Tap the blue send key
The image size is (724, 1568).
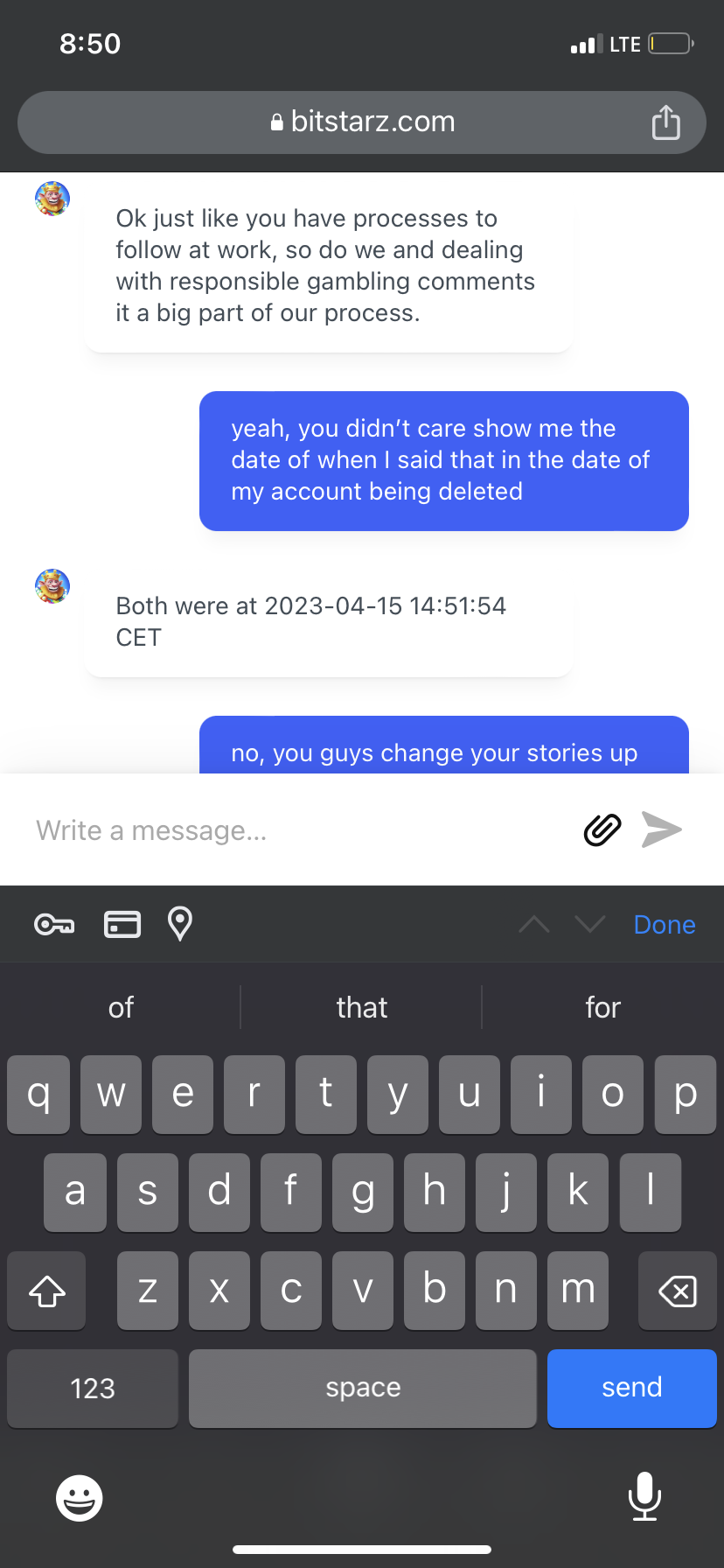tap(631, 1388)
